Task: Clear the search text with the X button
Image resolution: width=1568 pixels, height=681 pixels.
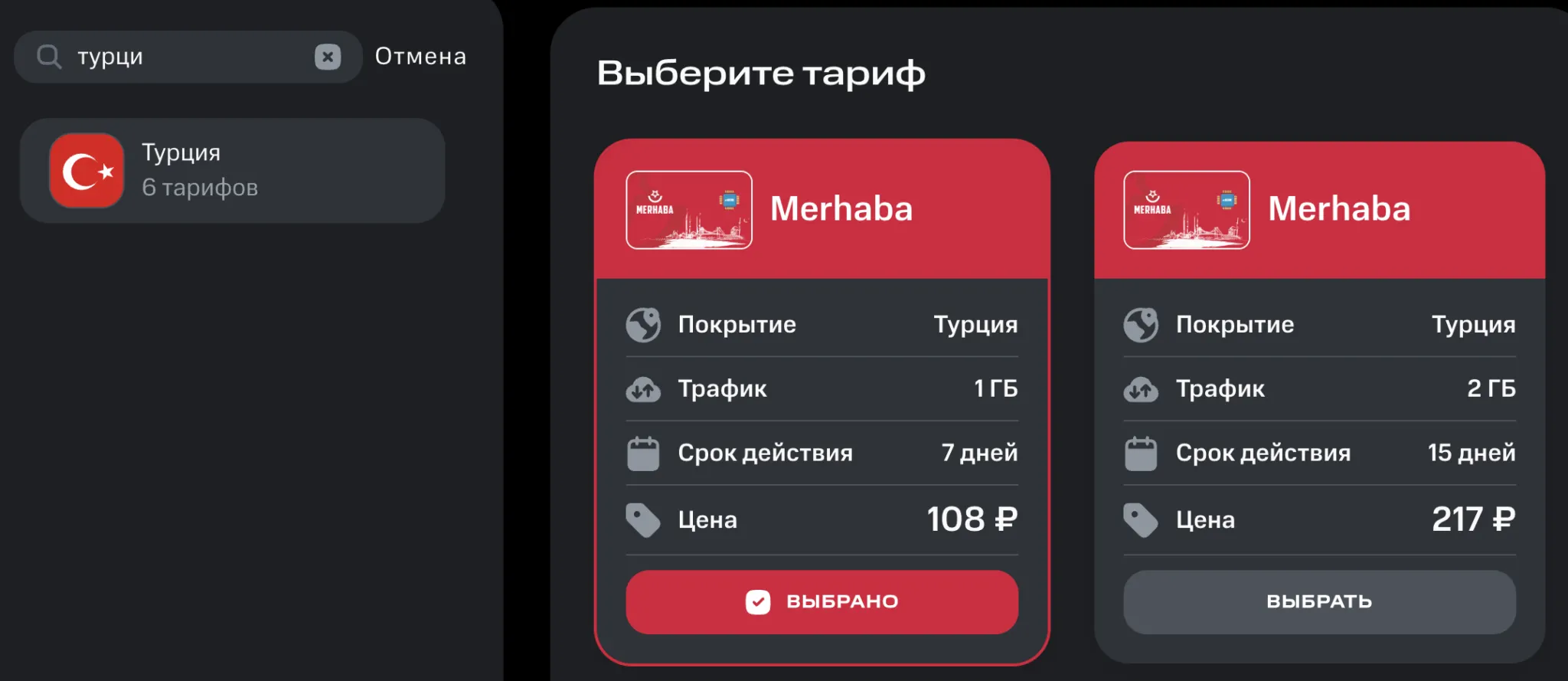Action: pos(328,57)
